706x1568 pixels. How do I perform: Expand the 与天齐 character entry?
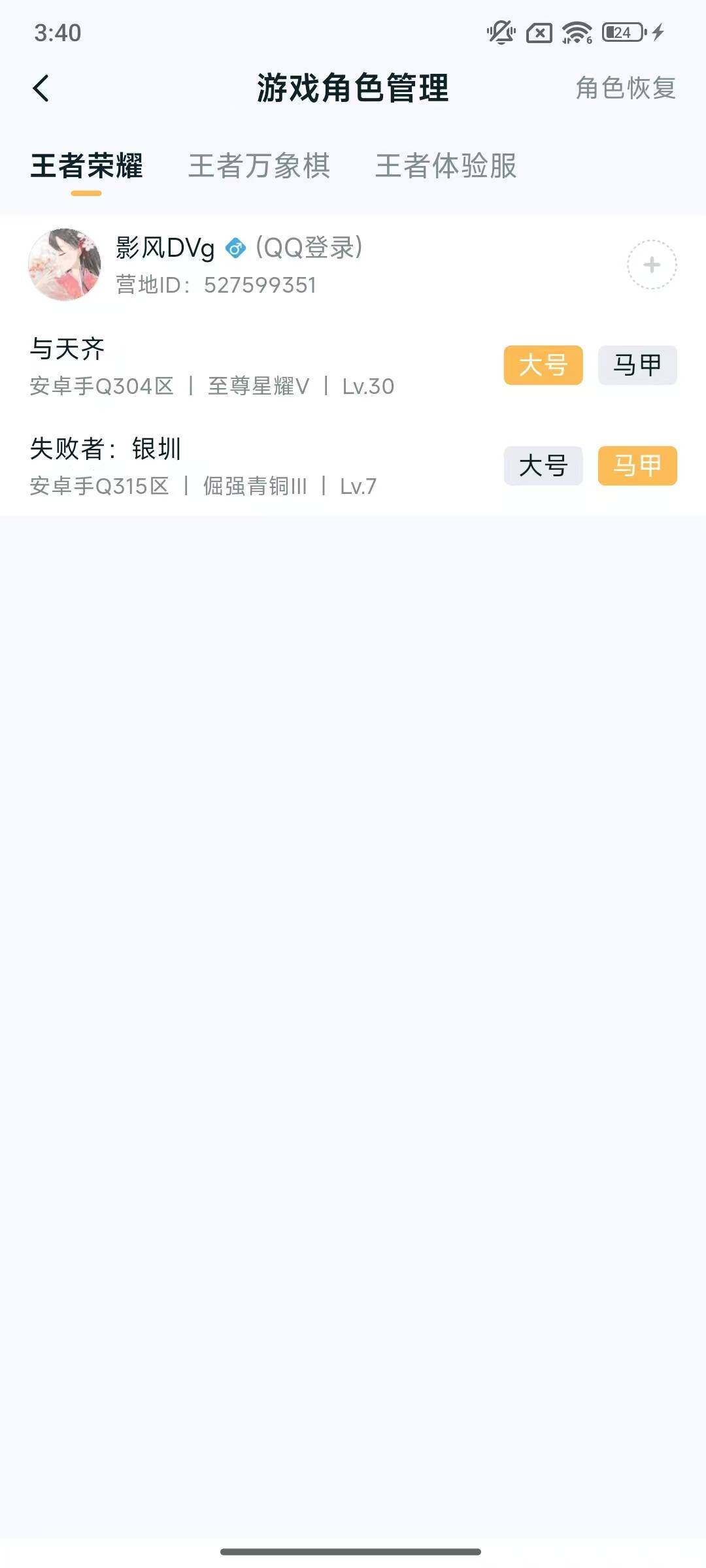[x=196, y=365]
